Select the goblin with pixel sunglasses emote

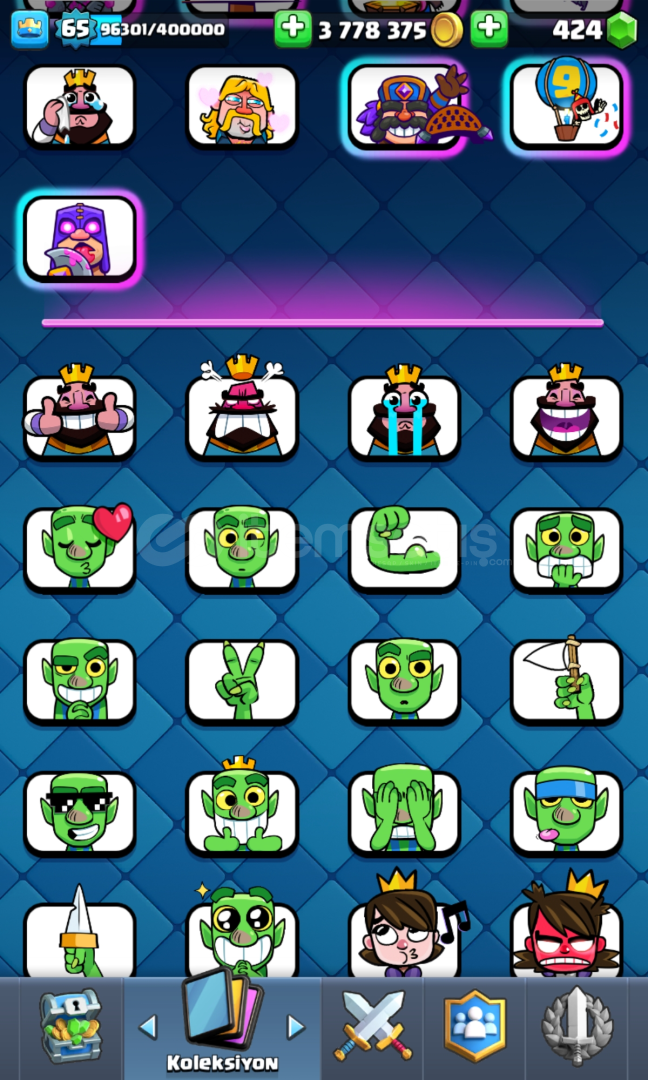[x=79, y=812]
